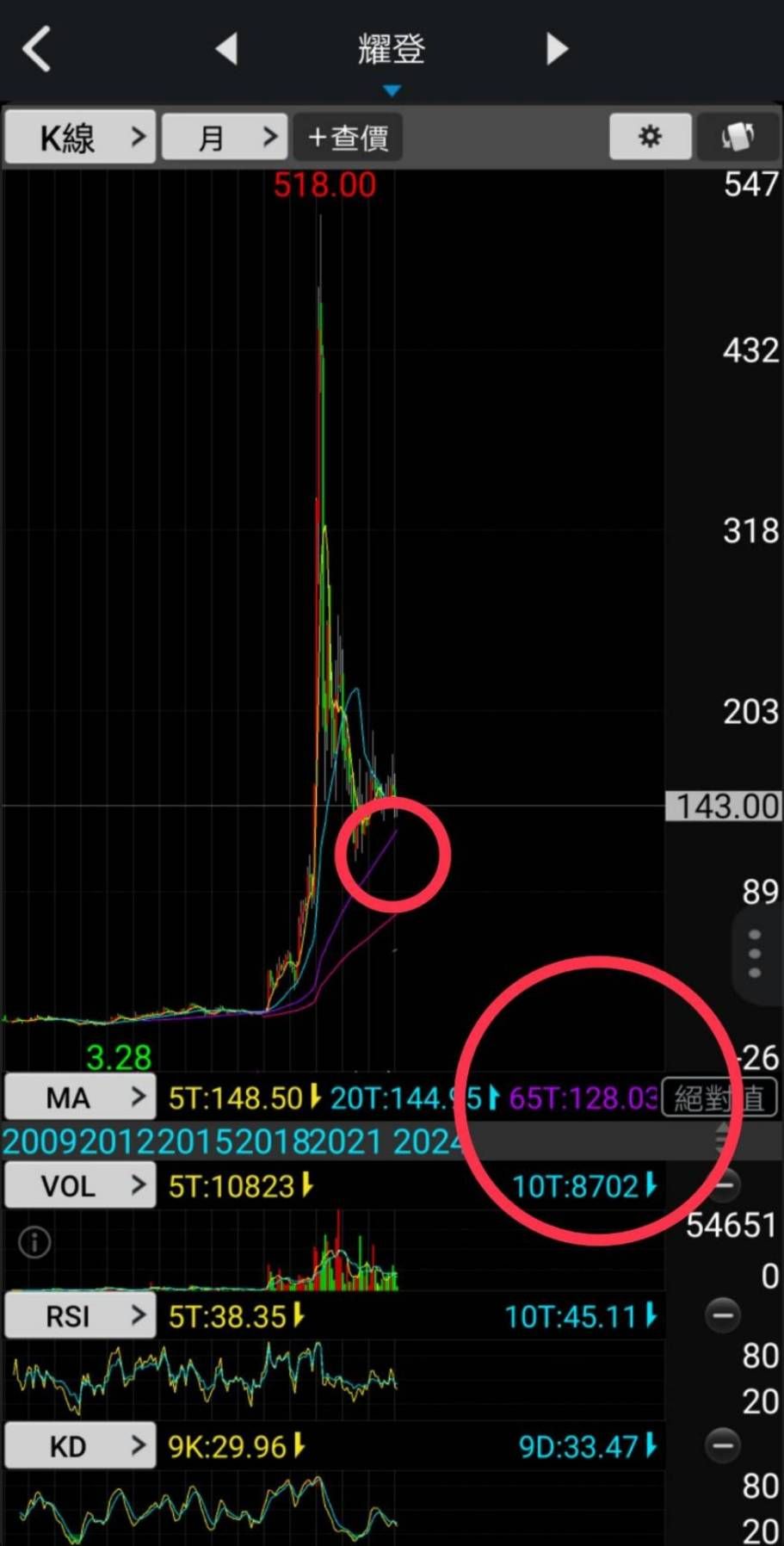Open the three-dot side handle

[x=755, y=954]
